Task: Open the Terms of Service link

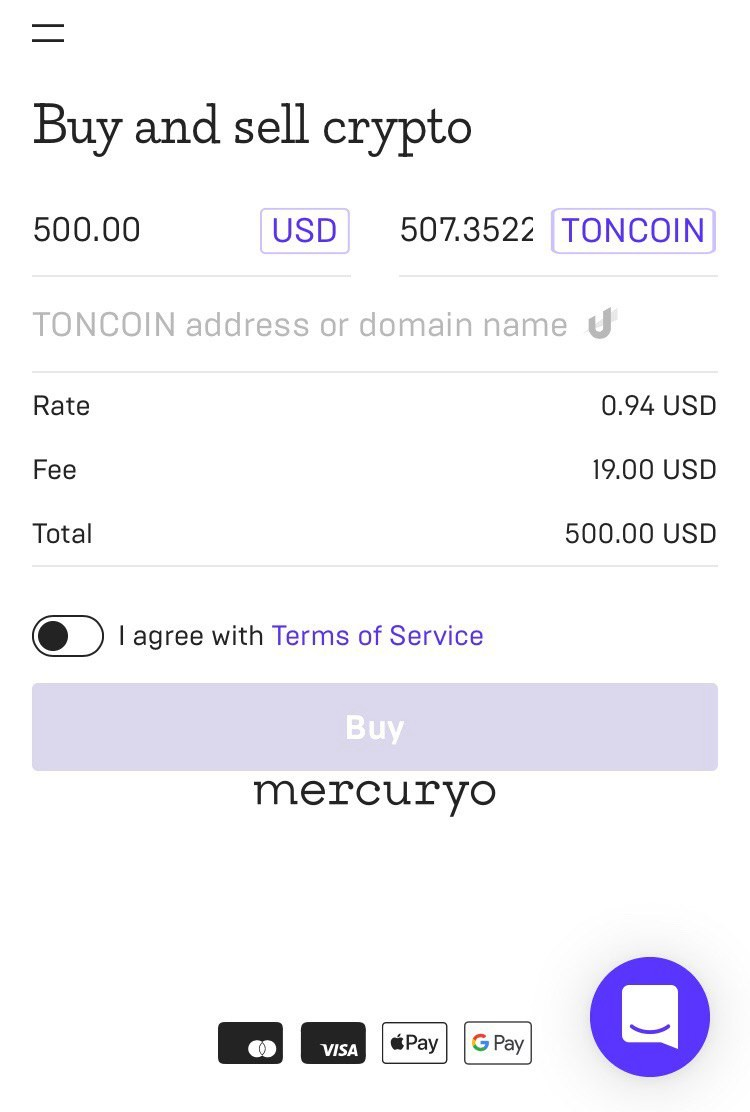Action: (x=377, y=636)
